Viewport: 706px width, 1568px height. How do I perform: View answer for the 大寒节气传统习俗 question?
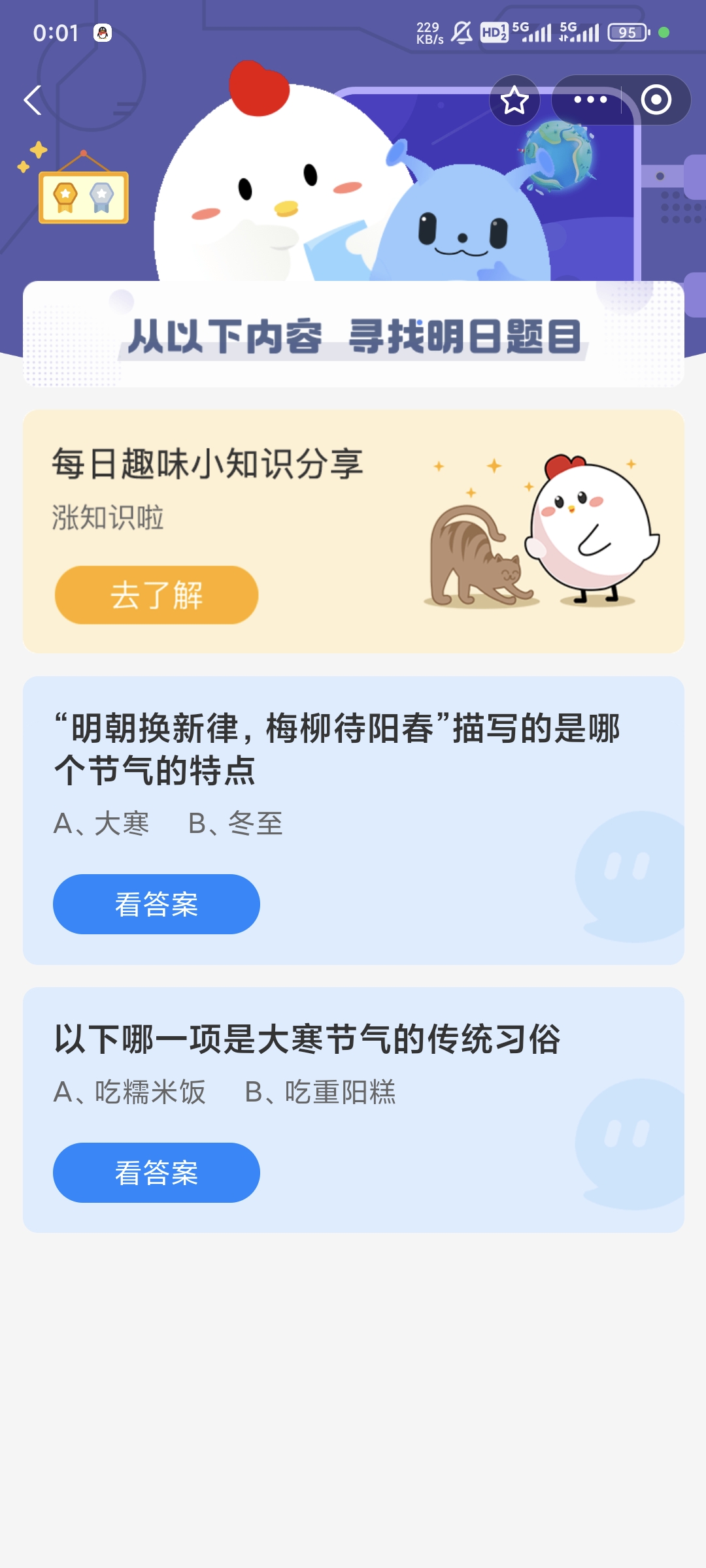156,1173
